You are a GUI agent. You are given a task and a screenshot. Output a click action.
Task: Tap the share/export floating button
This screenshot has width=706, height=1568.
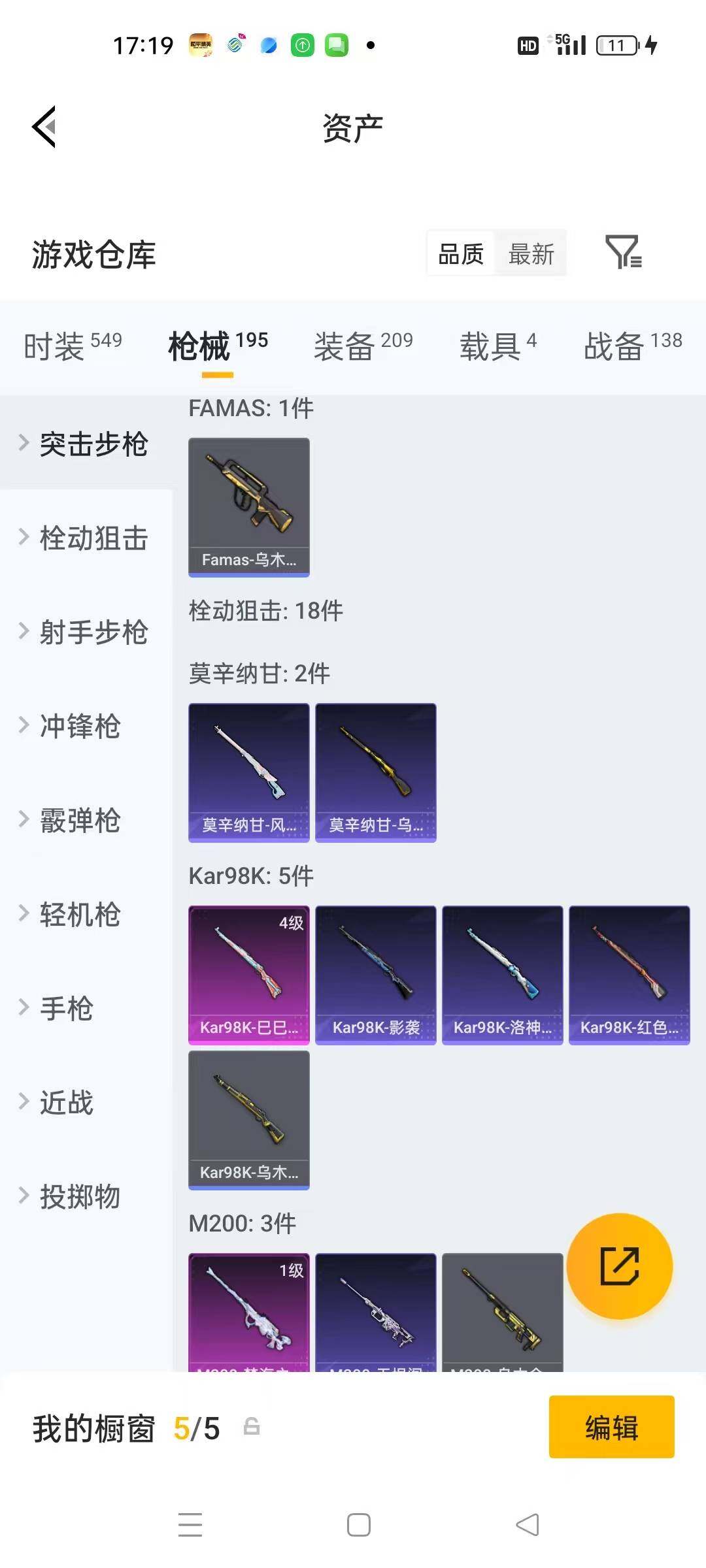620,1266
